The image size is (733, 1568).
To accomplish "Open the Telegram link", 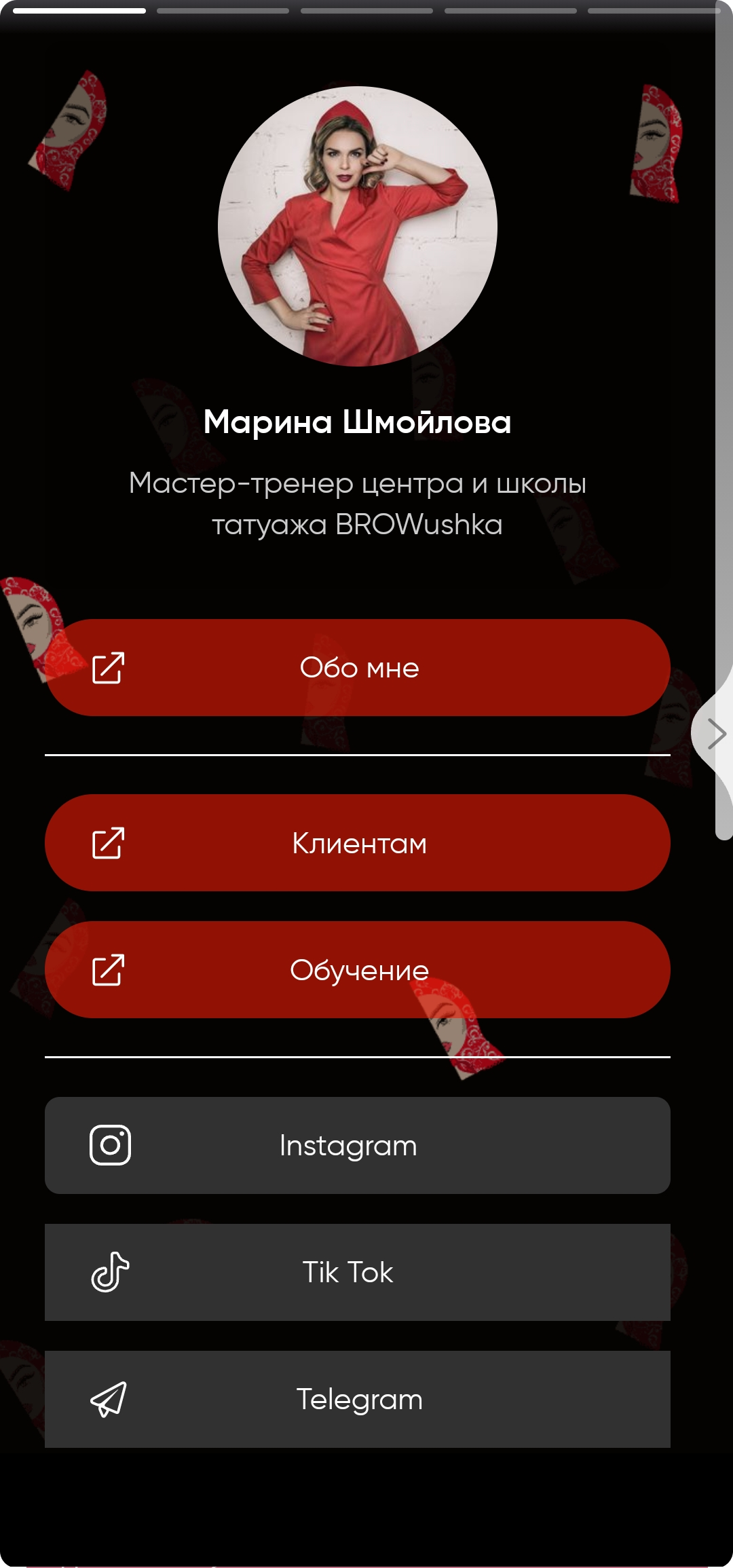I will tap(358, 1399).
